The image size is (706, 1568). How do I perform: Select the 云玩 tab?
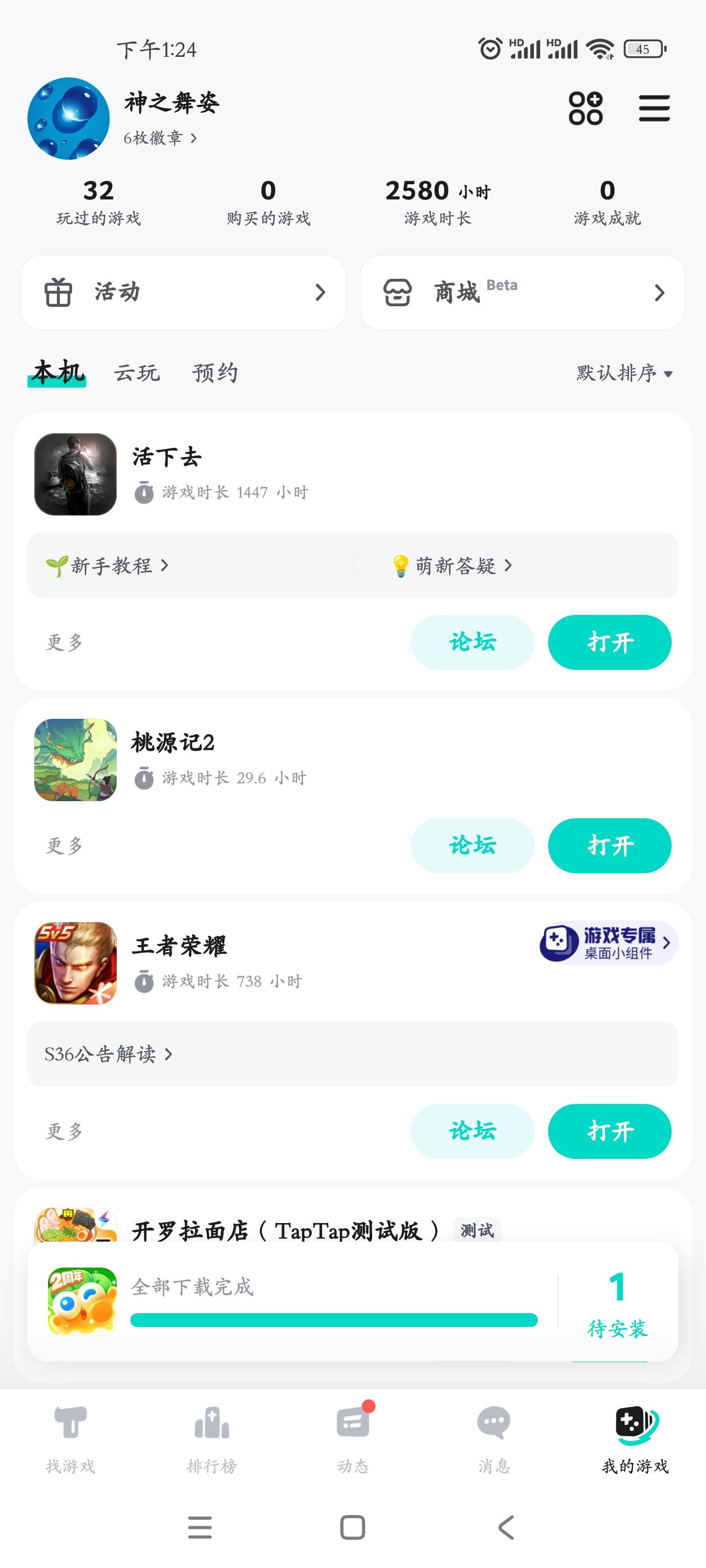pos(137,373)
